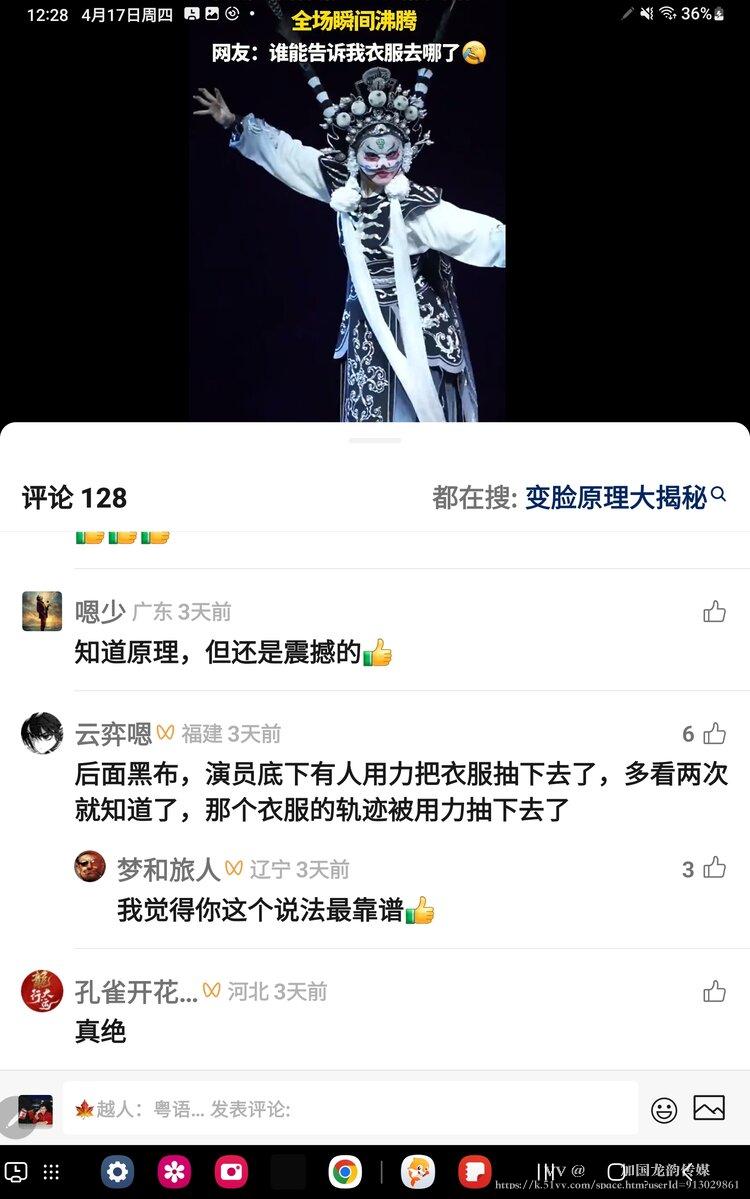Open the orange fox app from the taskbar
750x1199 pixels.
416,1171
